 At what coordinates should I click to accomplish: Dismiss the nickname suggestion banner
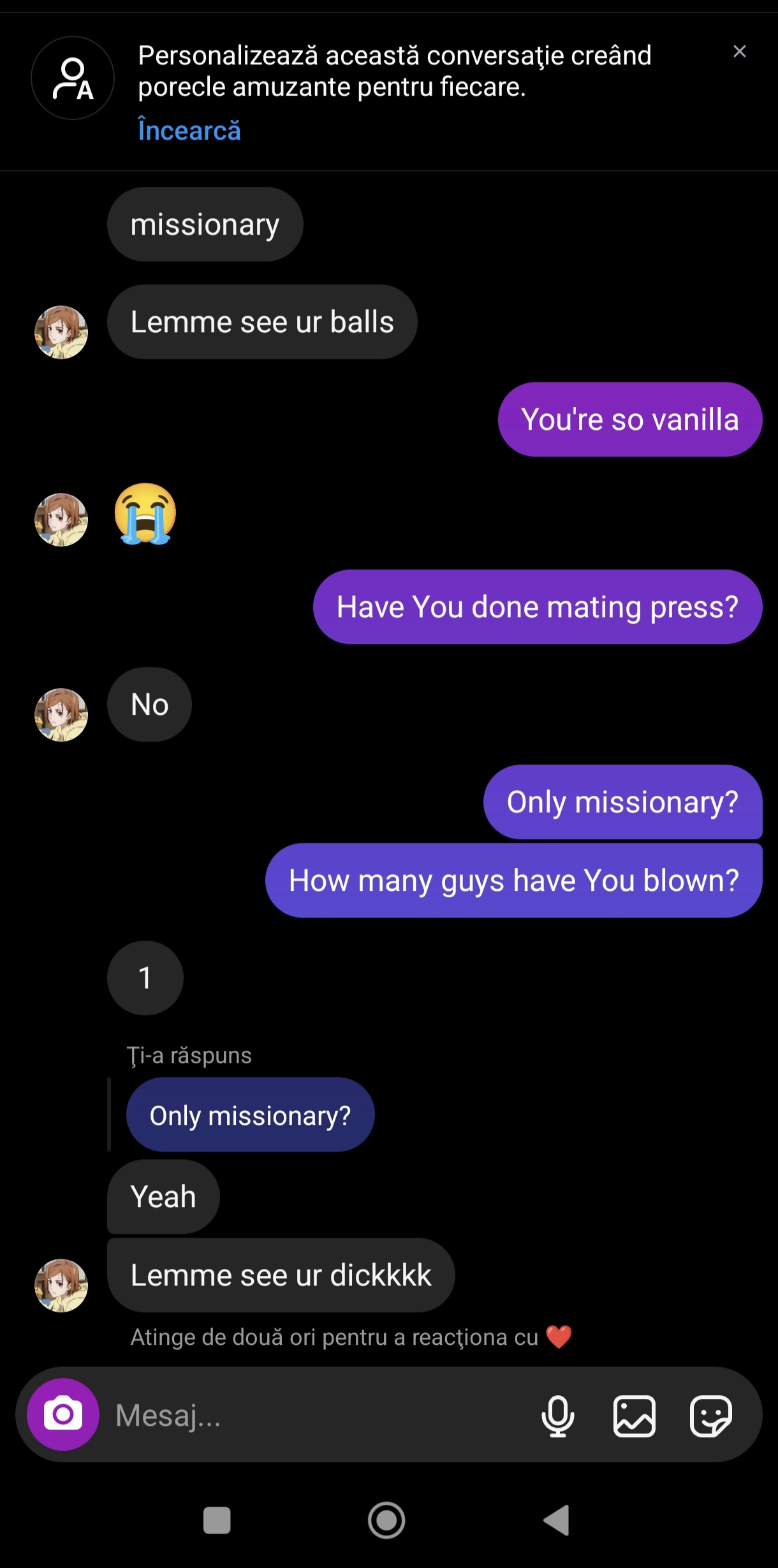tap(739, 52)
